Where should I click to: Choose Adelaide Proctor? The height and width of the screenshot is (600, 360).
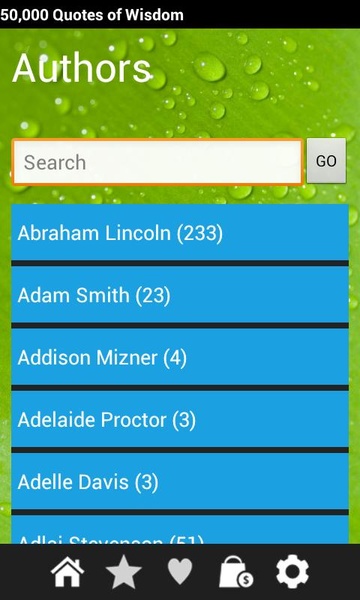[x=180, y=419]
